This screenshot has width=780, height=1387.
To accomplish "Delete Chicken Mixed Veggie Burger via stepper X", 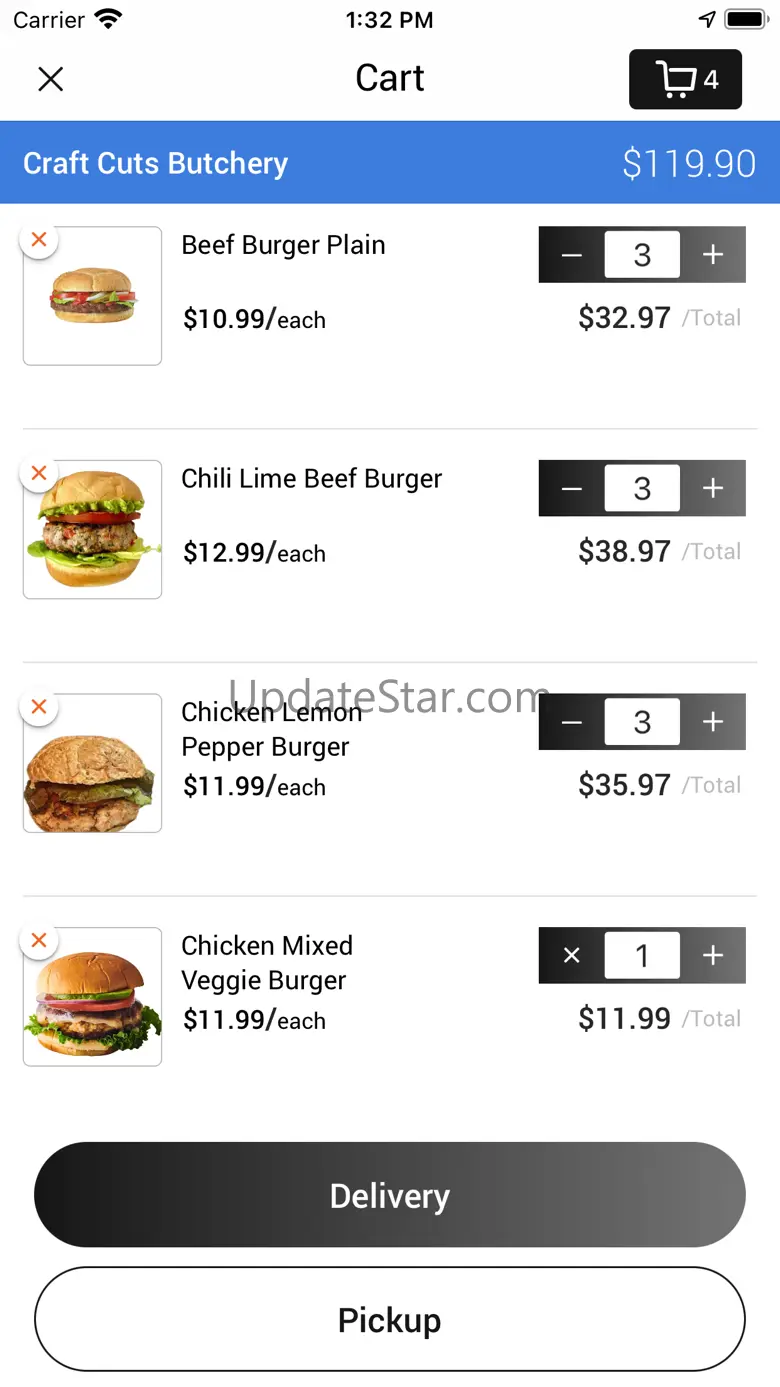I will [x=572, y=956].
